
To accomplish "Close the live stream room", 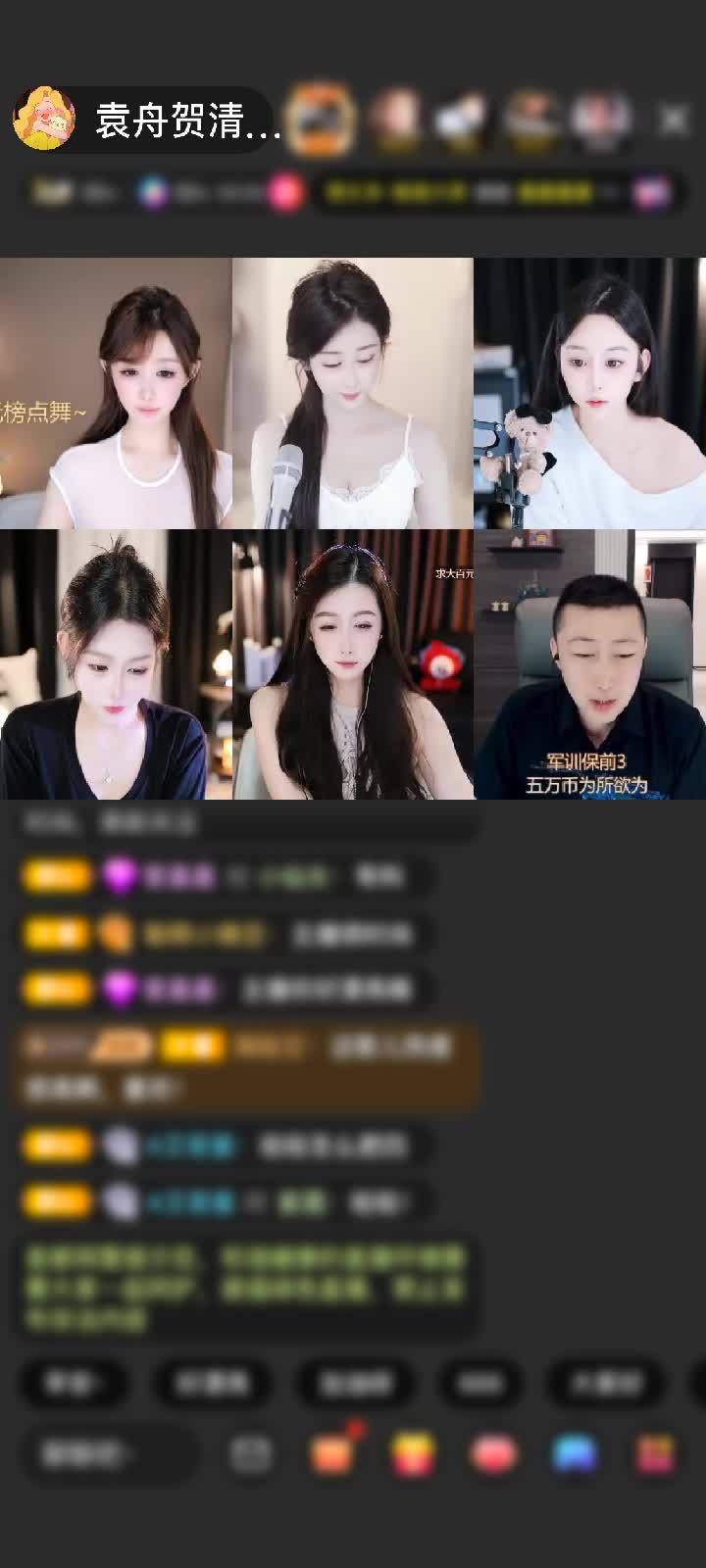I will [674, 121].
